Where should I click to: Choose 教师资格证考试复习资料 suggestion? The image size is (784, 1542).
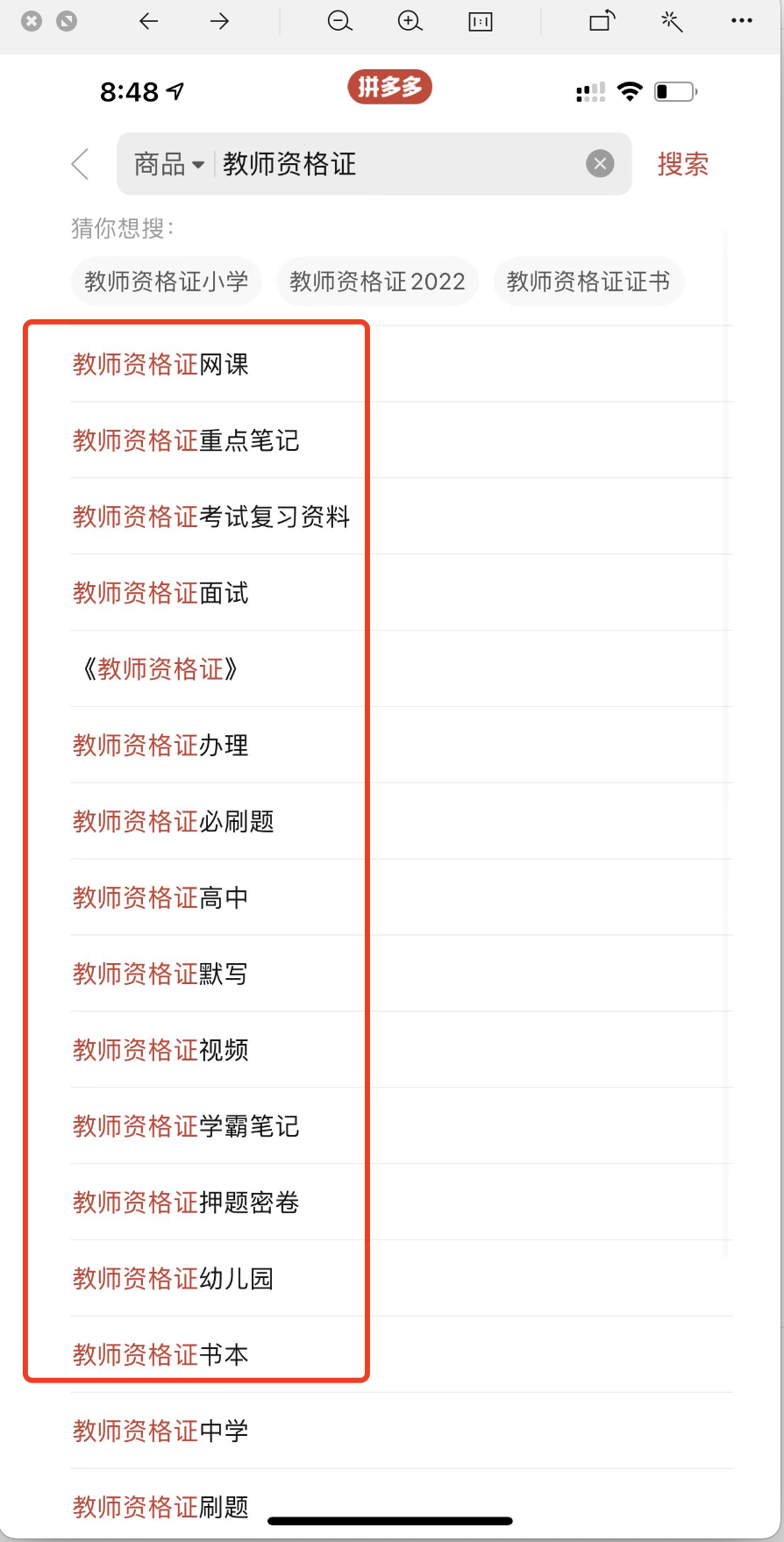211,517
